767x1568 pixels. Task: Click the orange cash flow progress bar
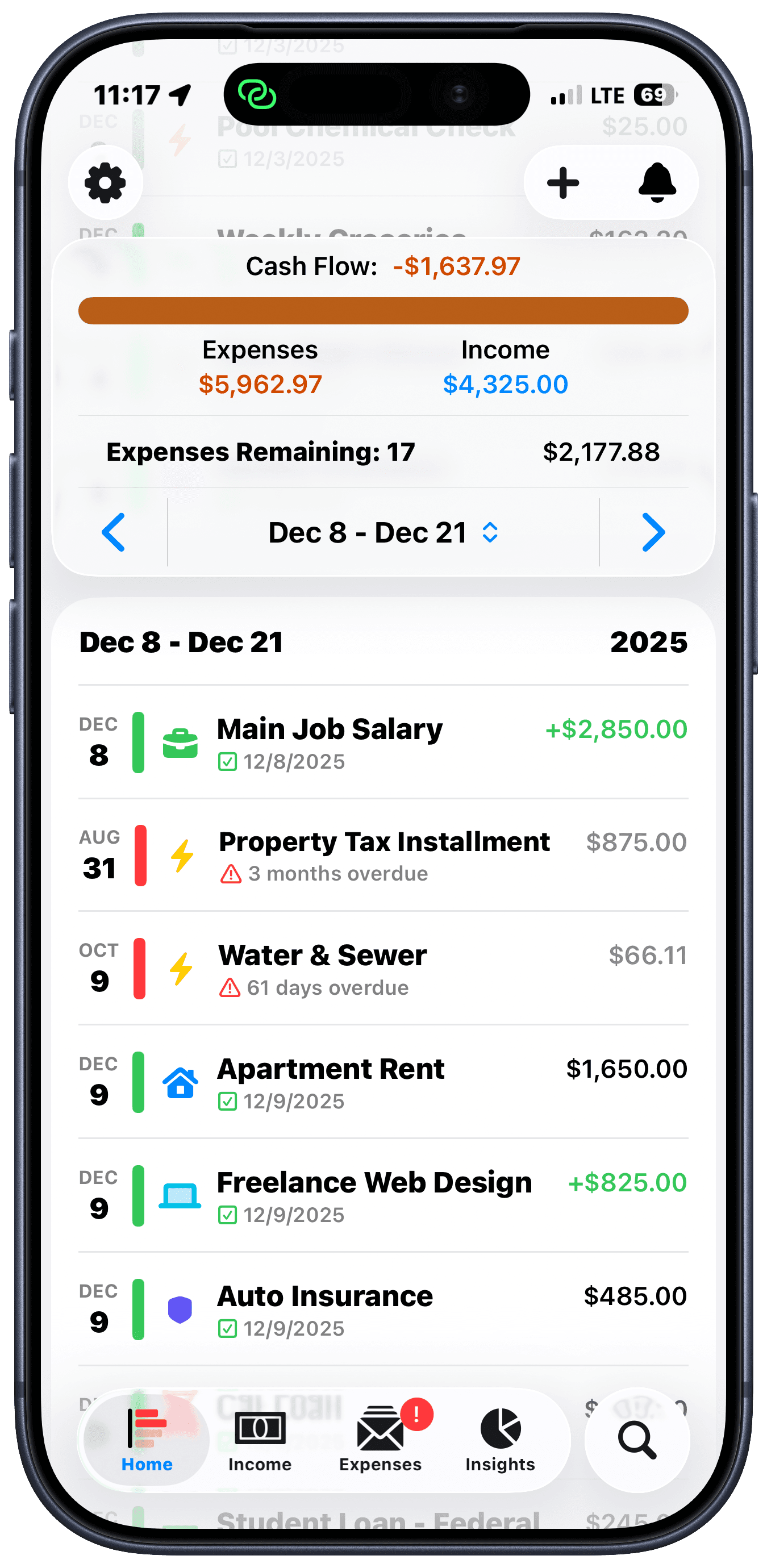(383, 310)
